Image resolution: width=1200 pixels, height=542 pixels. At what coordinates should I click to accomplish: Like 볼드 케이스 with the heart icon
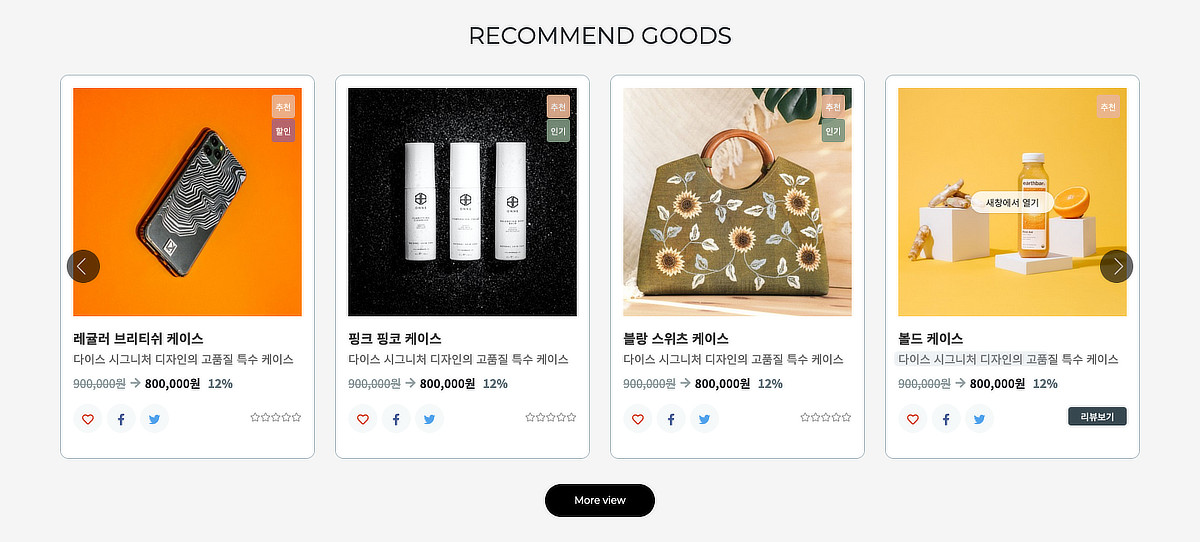pyautogui.click(x=913, y=419)
